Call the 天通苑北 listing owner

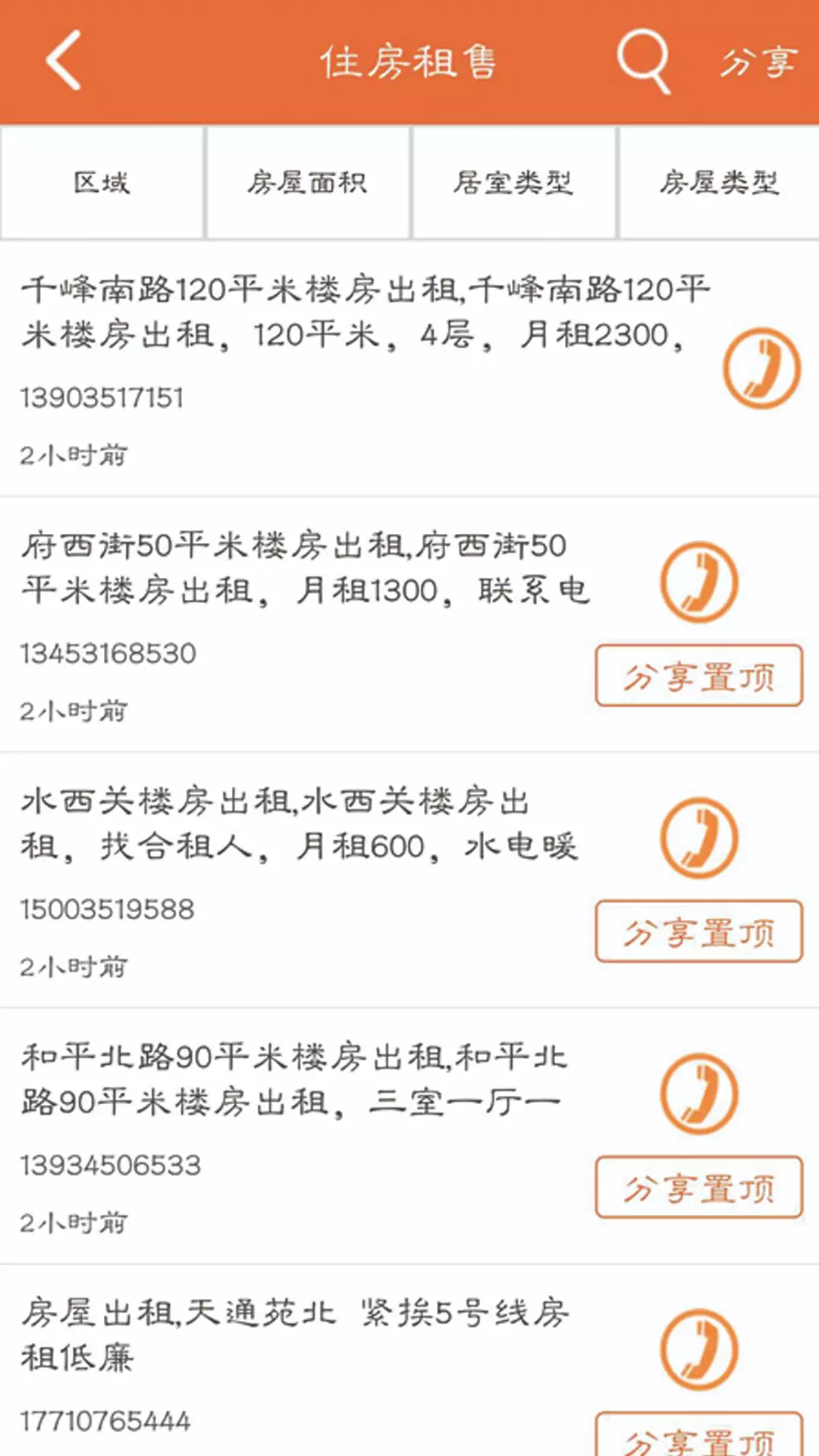(x=699, y=1349)
